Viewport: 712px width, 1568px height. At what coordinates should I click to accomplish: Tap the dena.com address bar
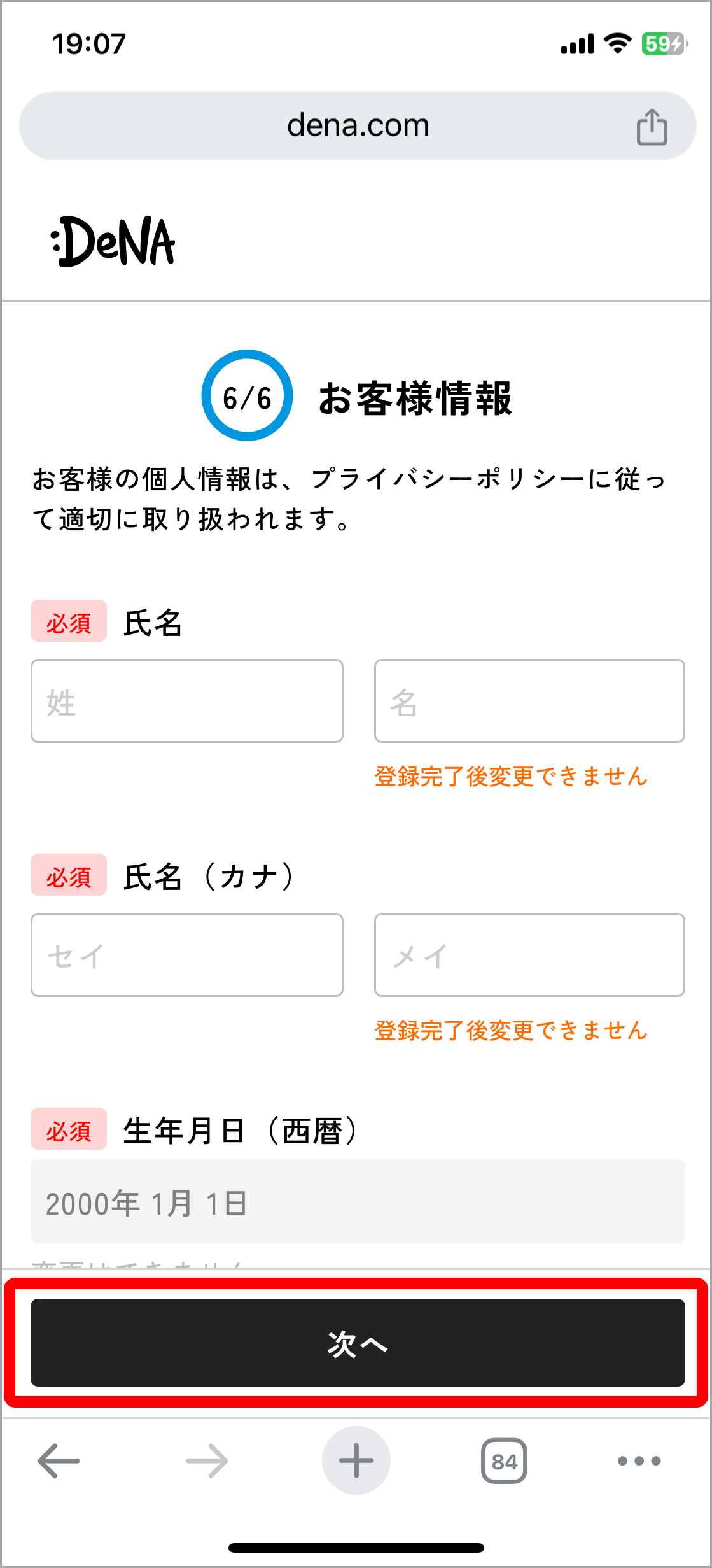click(x=356, y=125)
